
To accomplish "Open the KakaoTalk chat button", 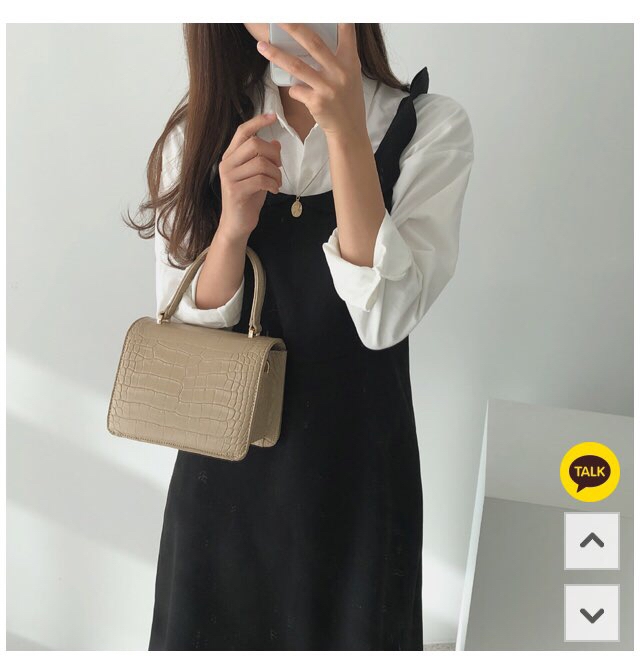I will pyautogui.click(x=590, y=472).
